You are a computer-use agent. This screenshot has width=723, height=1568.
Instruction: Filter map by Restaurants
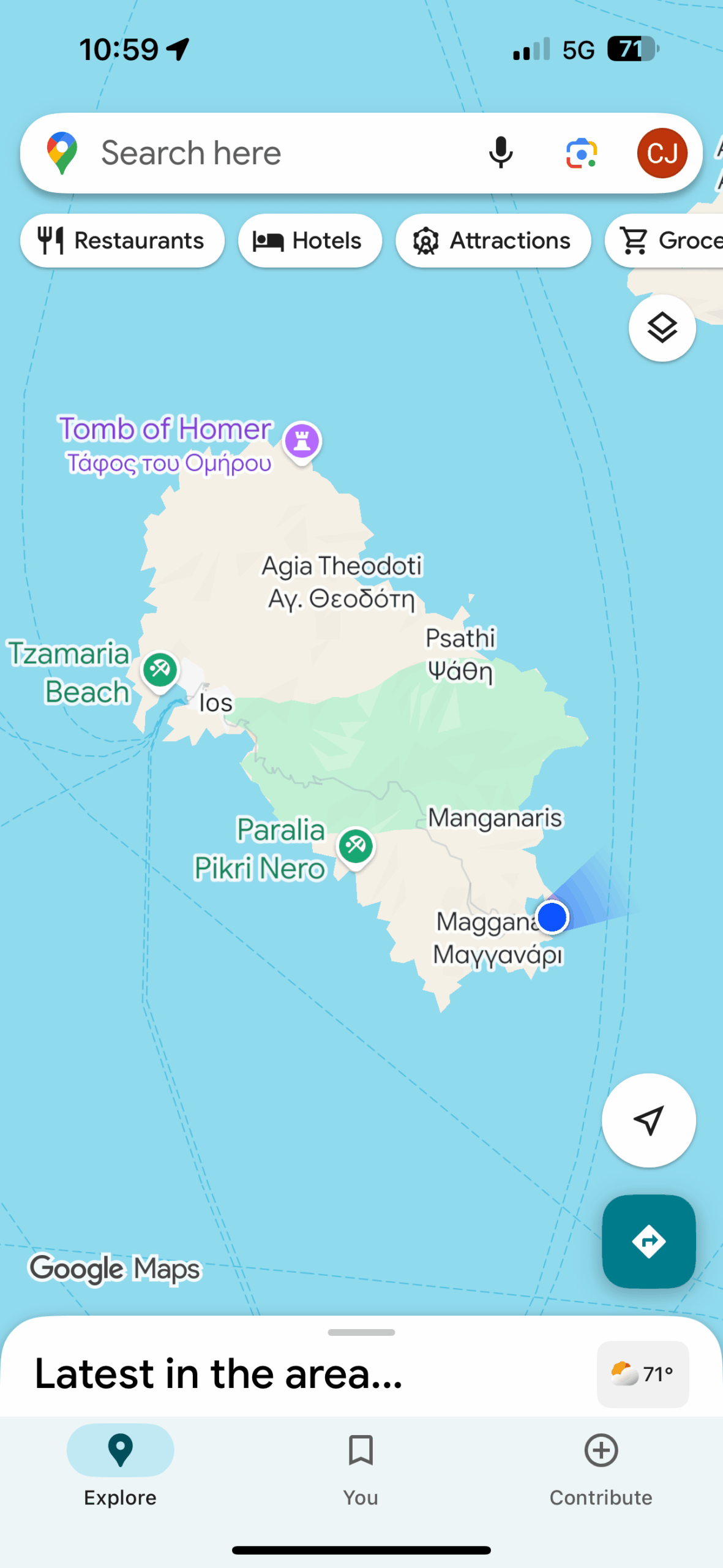click(x=122, y=241)
